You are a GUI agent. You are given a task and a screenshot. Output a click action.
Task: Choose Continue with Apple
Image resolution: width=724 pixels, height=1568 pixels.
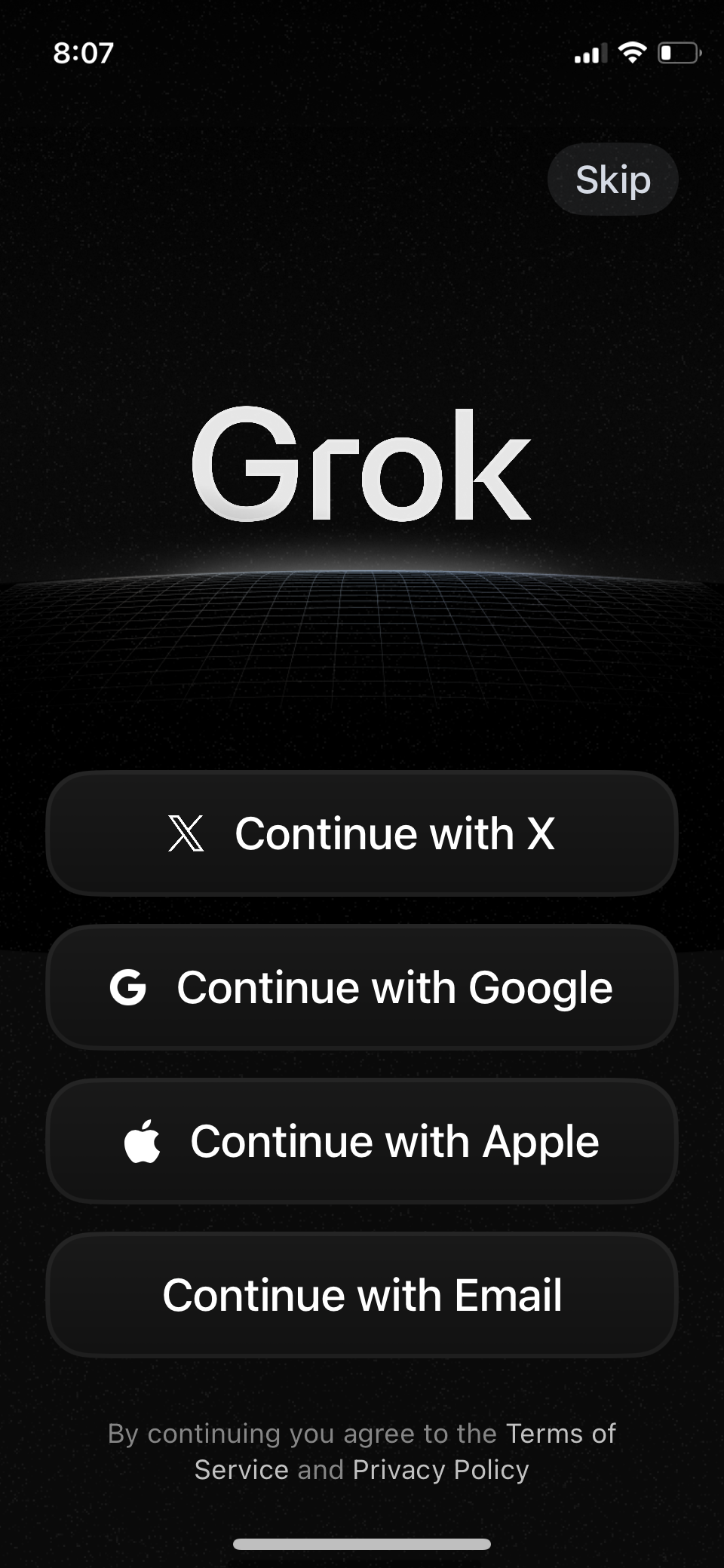[x=362, y=1141]
